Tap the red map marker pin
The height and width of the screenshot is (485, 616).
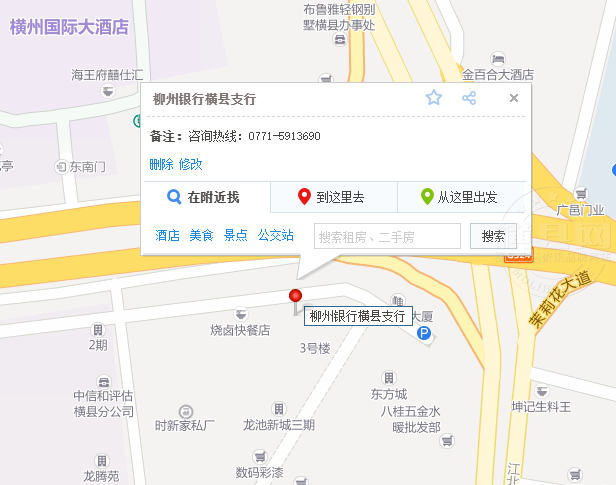coord(295,296)
